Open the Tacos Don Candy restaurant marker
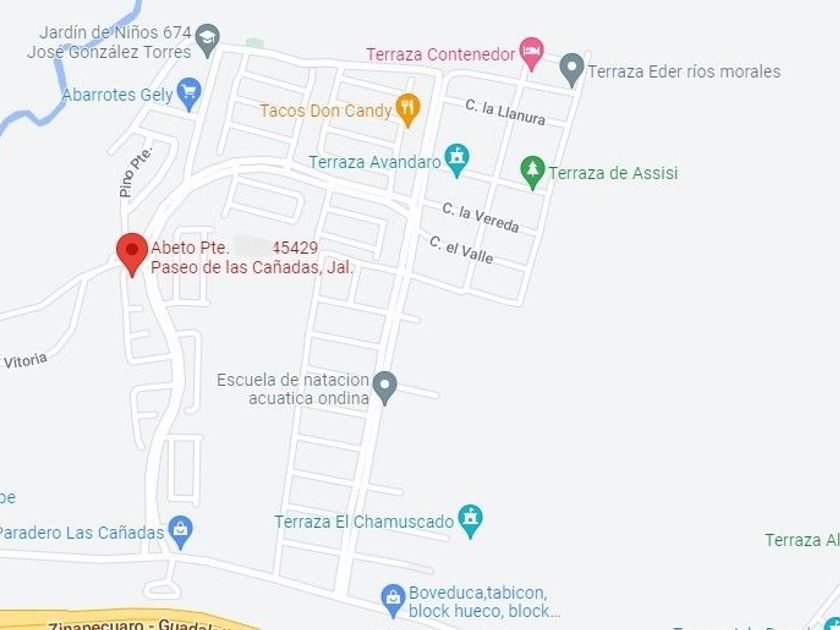This screenshot has height=630, width=840. coord(408,110)
